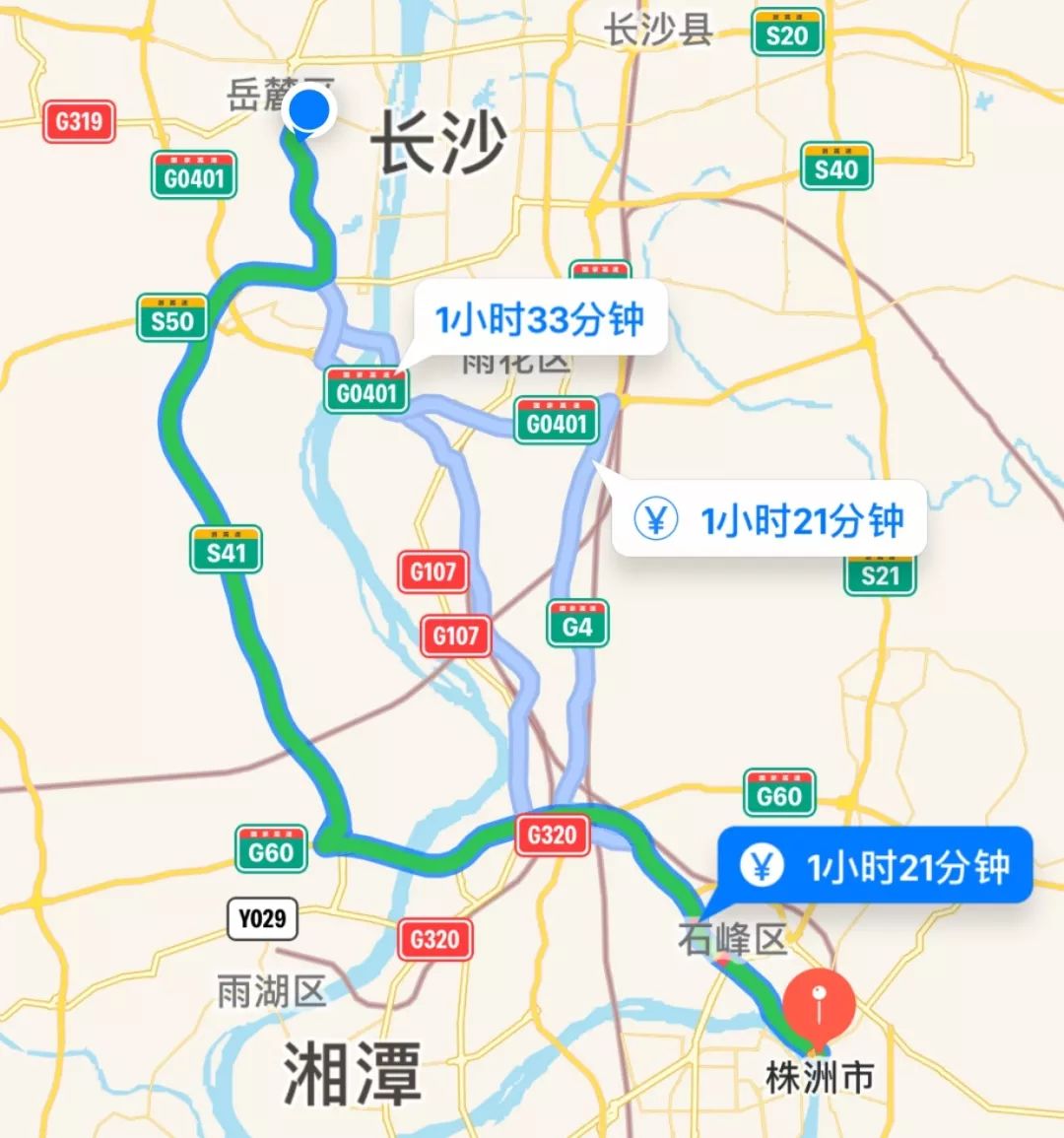Select the S41 yellow highway marker

coord(228,551)
